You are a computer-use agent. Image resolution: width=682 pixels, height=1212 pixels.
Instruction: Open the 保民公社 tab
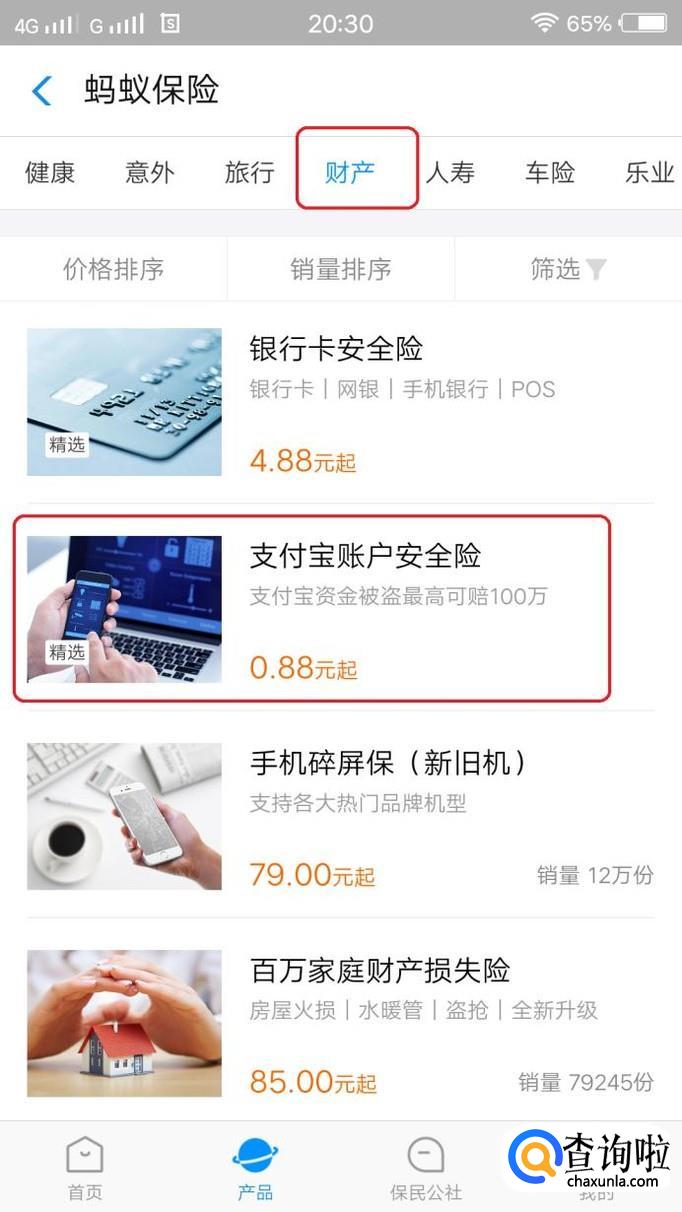(426, 1168)
